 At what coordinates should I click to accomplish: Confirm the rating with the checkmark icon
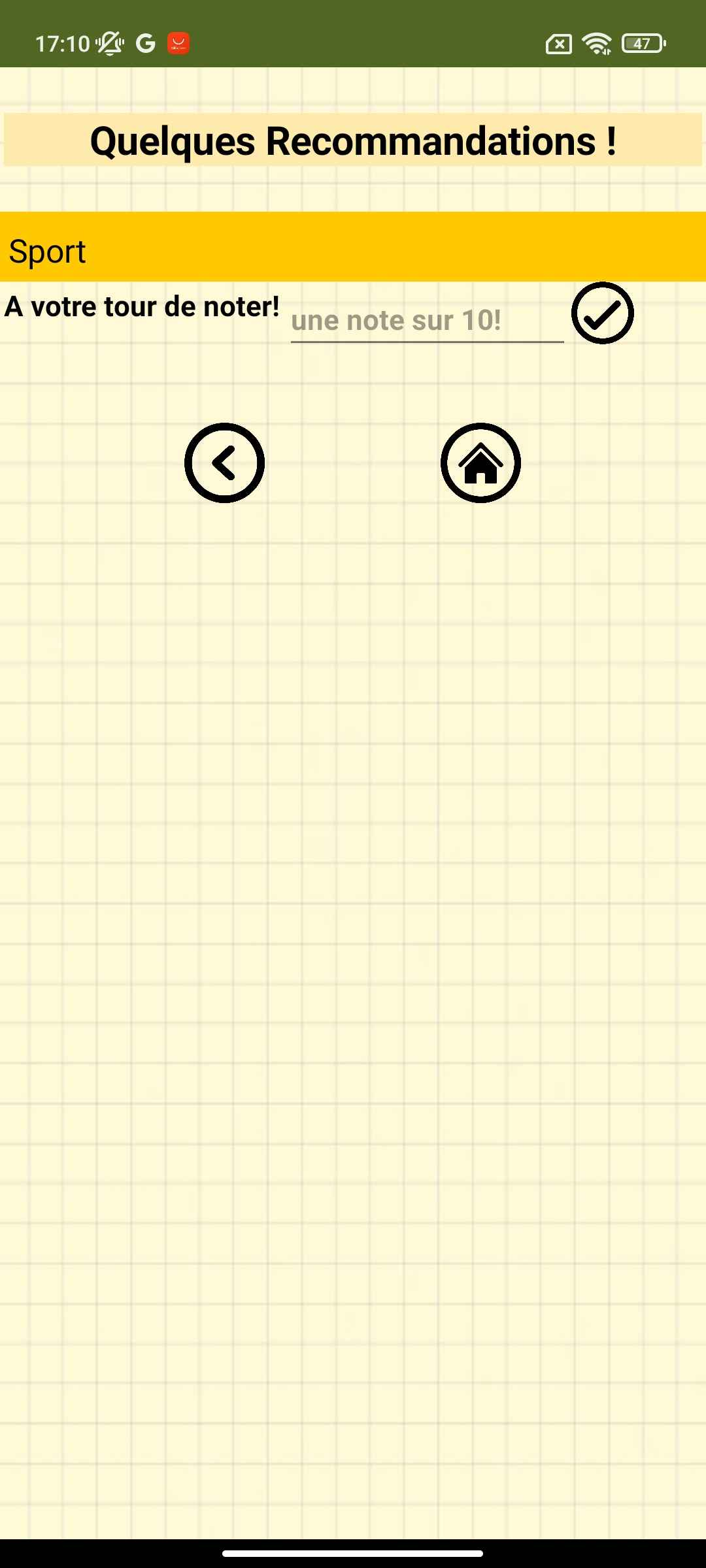(602, 313)
